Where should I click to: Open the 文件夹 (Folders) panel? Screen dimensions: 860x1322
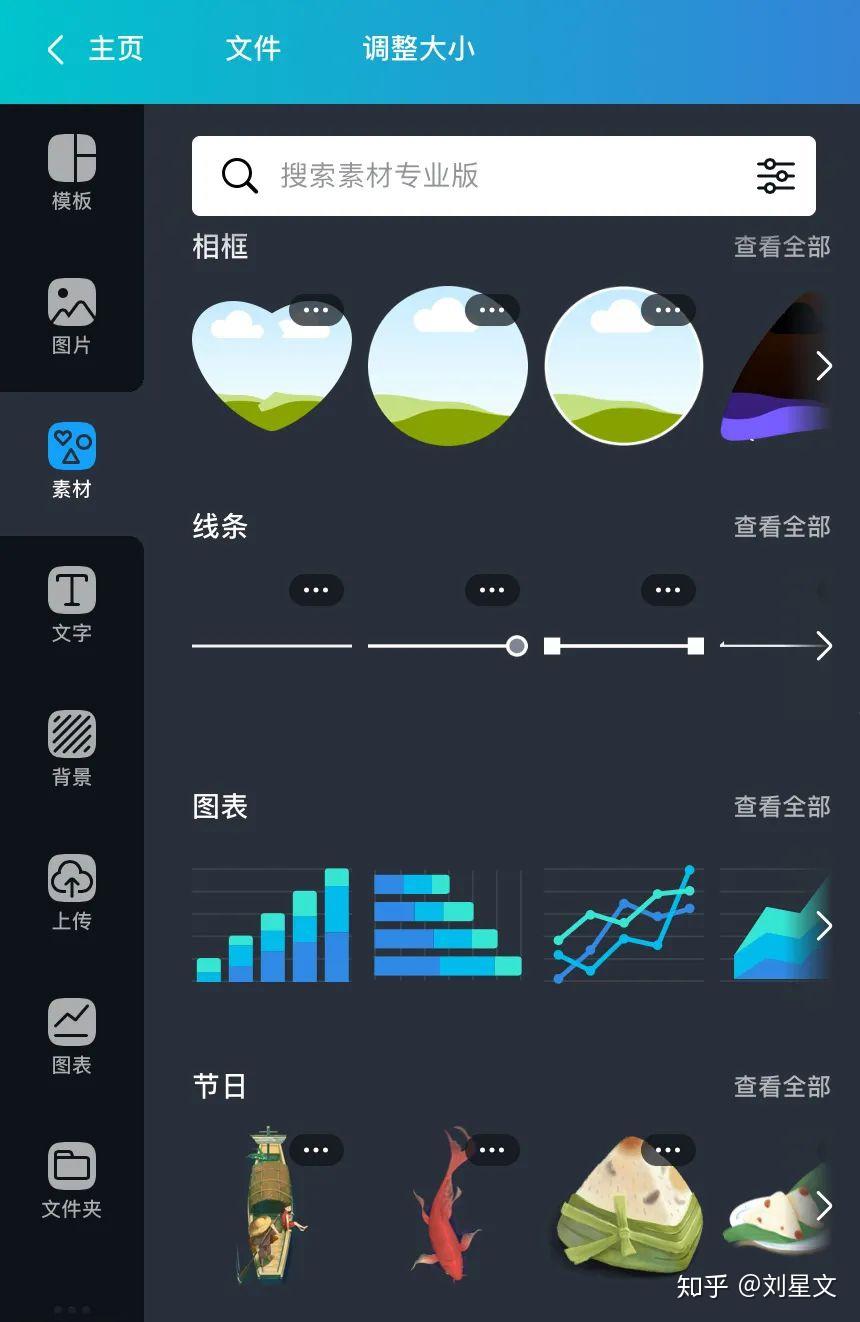pos(71,1178)
